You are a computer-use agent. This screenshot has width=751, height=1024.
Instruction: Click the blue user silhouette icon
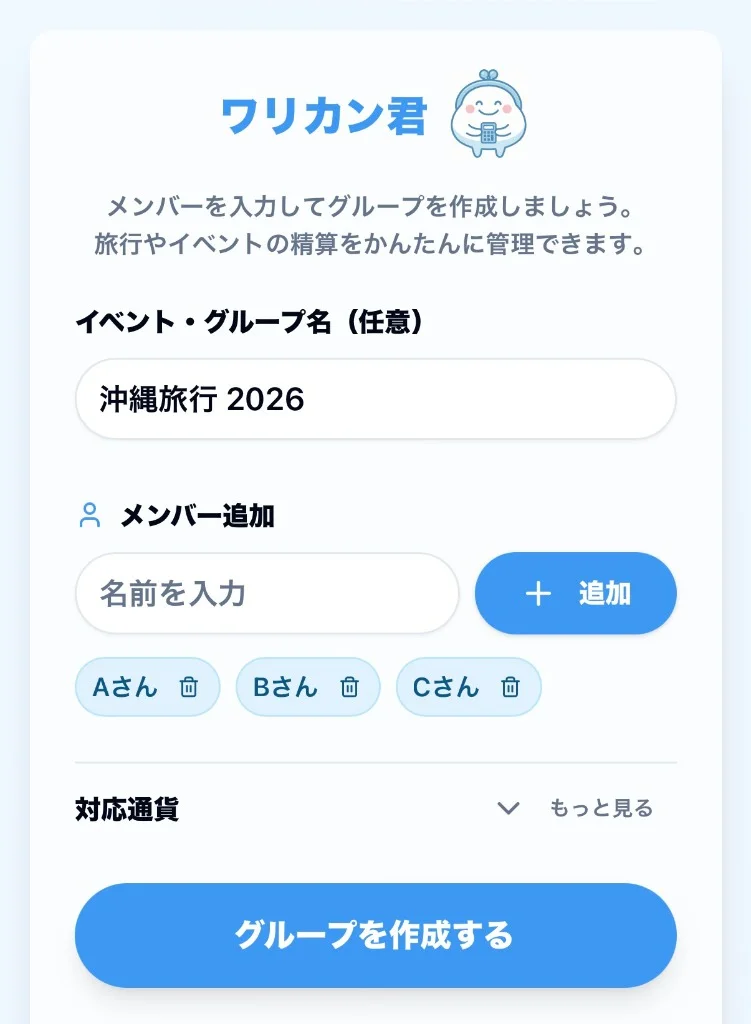[x=91, y=516]
